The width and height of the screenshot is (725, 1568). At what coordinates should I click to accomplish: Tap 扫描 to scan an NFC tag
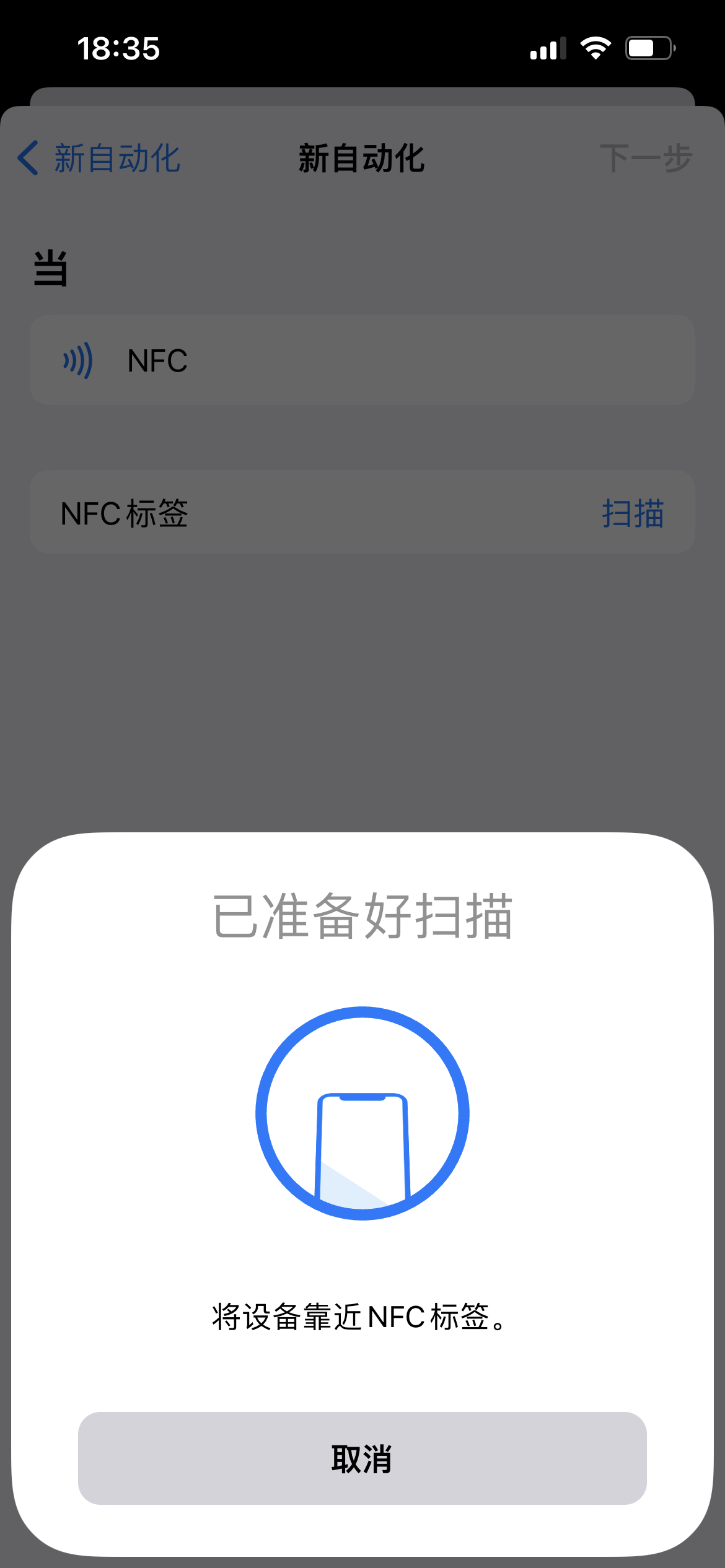click(x=633, y=513)
